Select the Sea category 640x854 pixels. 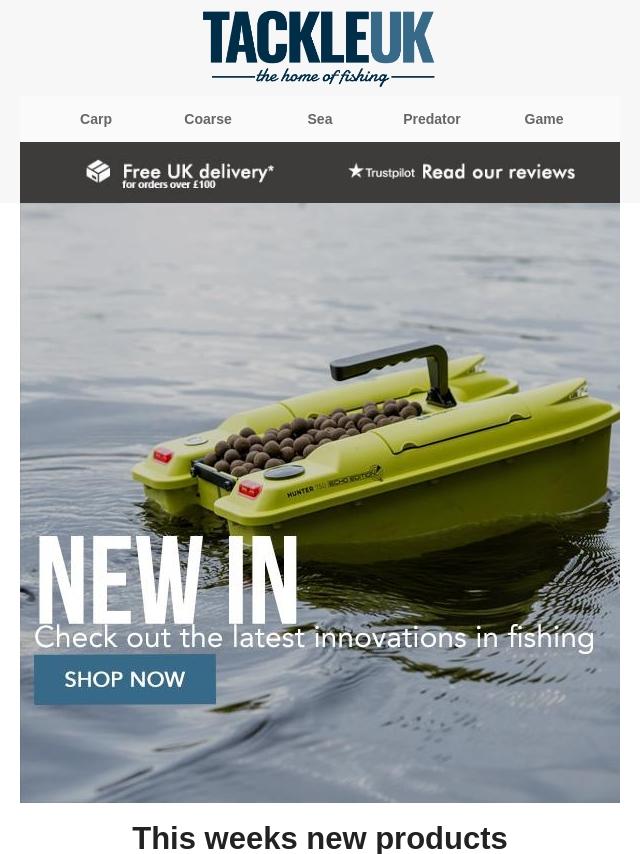(x=320, y=119)
